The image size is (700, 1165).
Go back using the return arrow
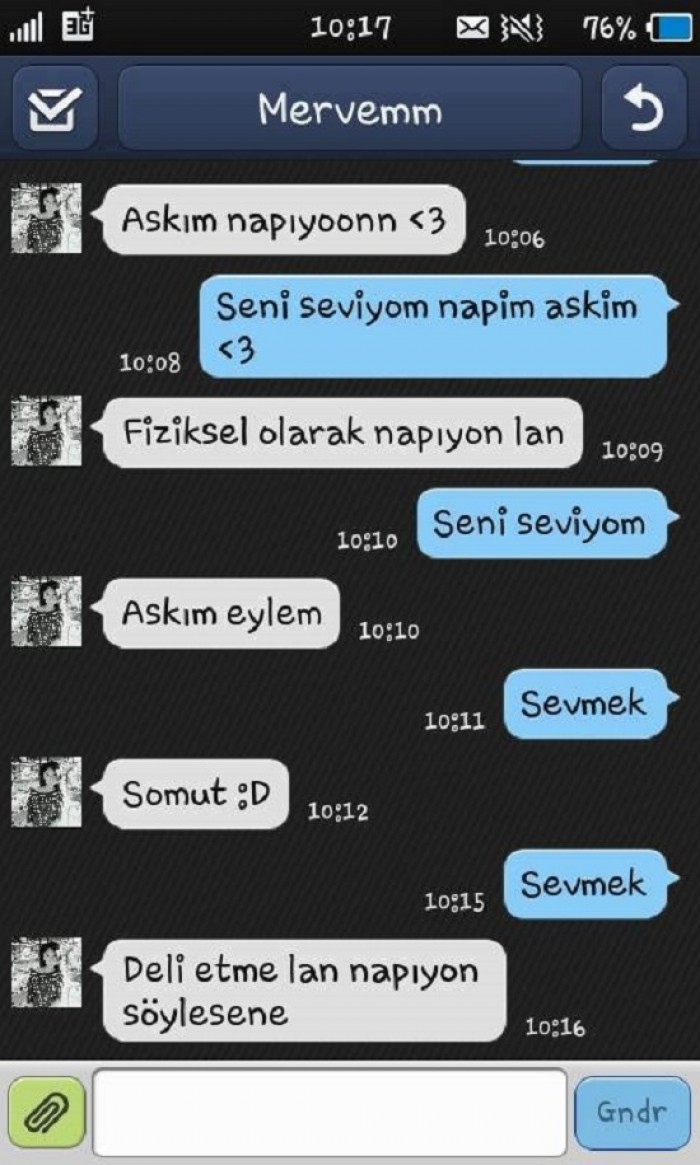pyautogui.click(x=643, y=109)
